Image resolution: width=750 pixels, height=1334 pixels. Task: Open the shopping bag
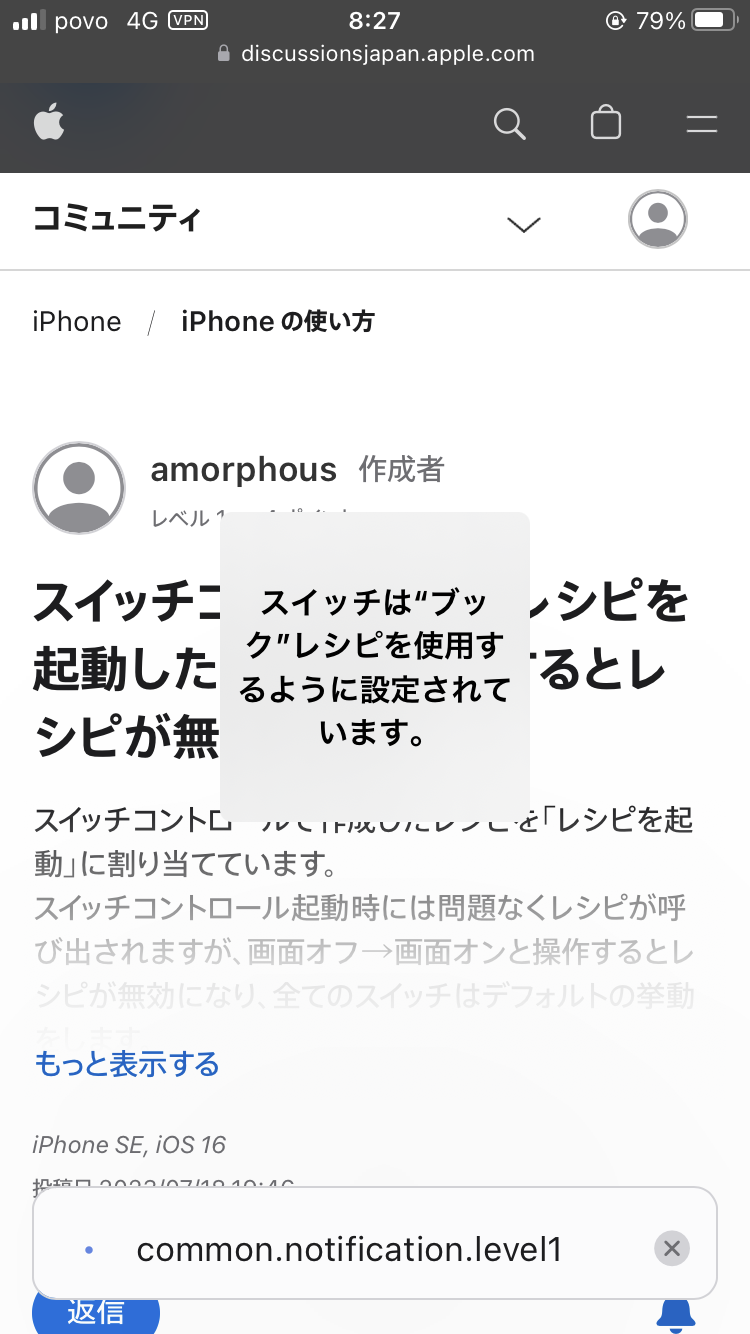606,124
